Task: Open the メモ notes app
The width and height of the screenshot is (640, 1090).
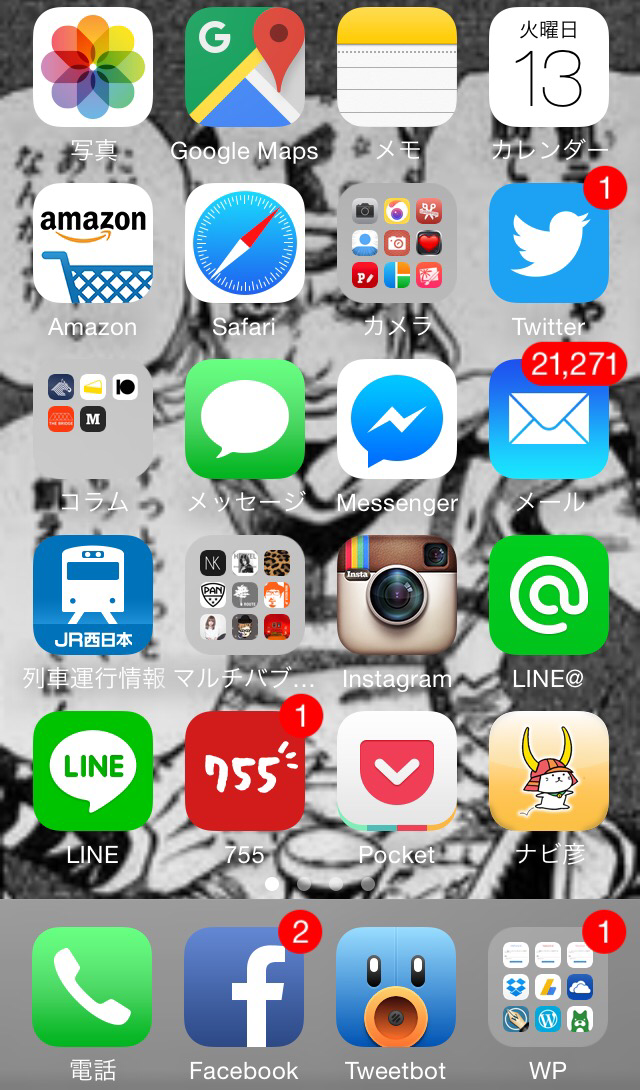Action: 397,67
